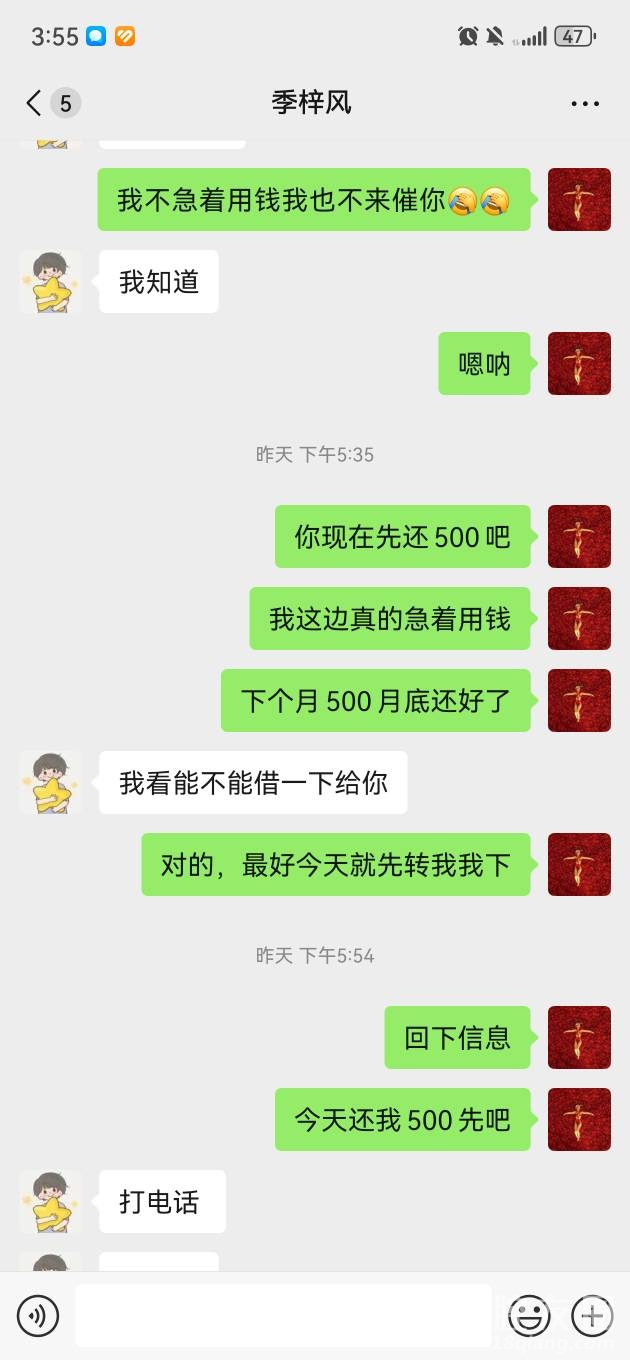Switch to voice message input
This screenshot has height=1360, width=630.
(38, 1315)
